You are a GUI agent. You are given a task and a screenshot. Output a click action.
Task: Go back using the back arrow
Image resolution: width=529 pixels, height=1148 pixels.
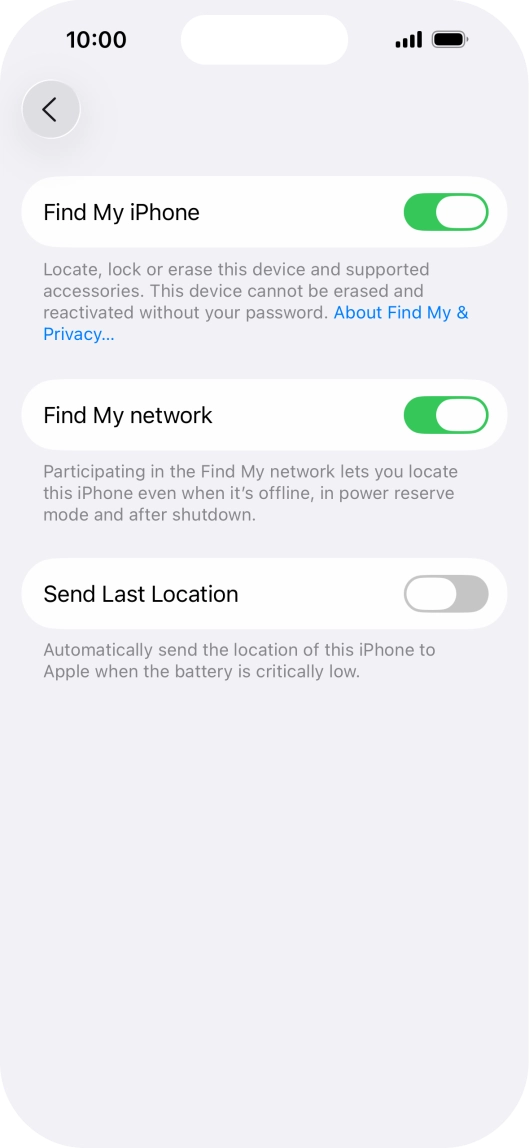pos(50,110)
